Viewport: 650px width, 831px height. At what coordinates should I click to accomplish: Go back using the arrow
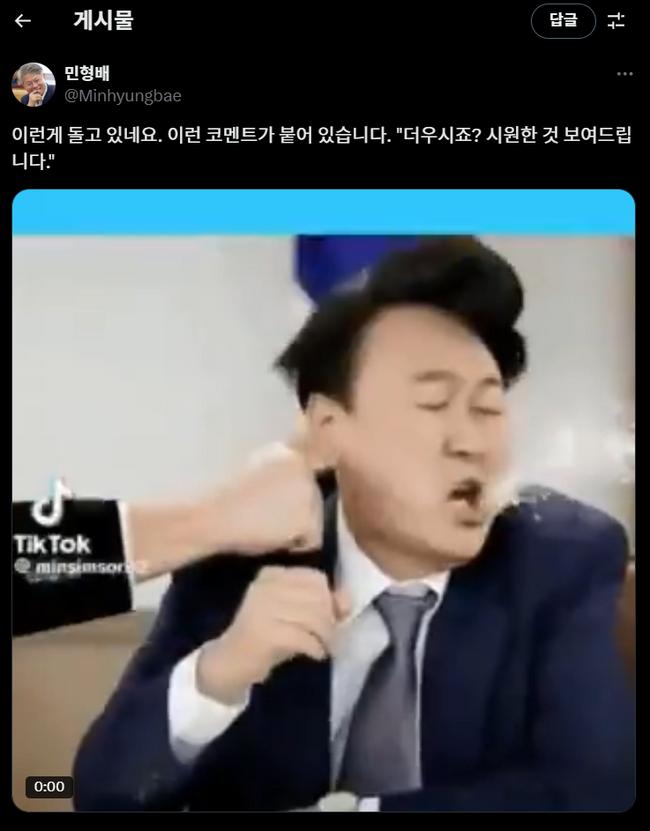point(23,20)
